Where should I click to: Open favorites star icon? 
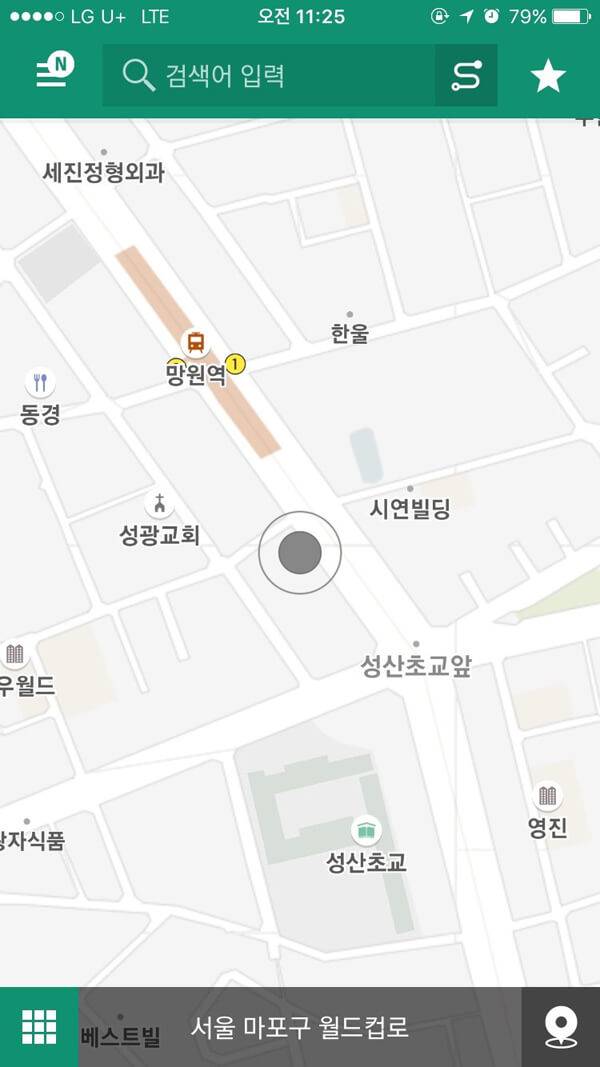pos(548,76)
